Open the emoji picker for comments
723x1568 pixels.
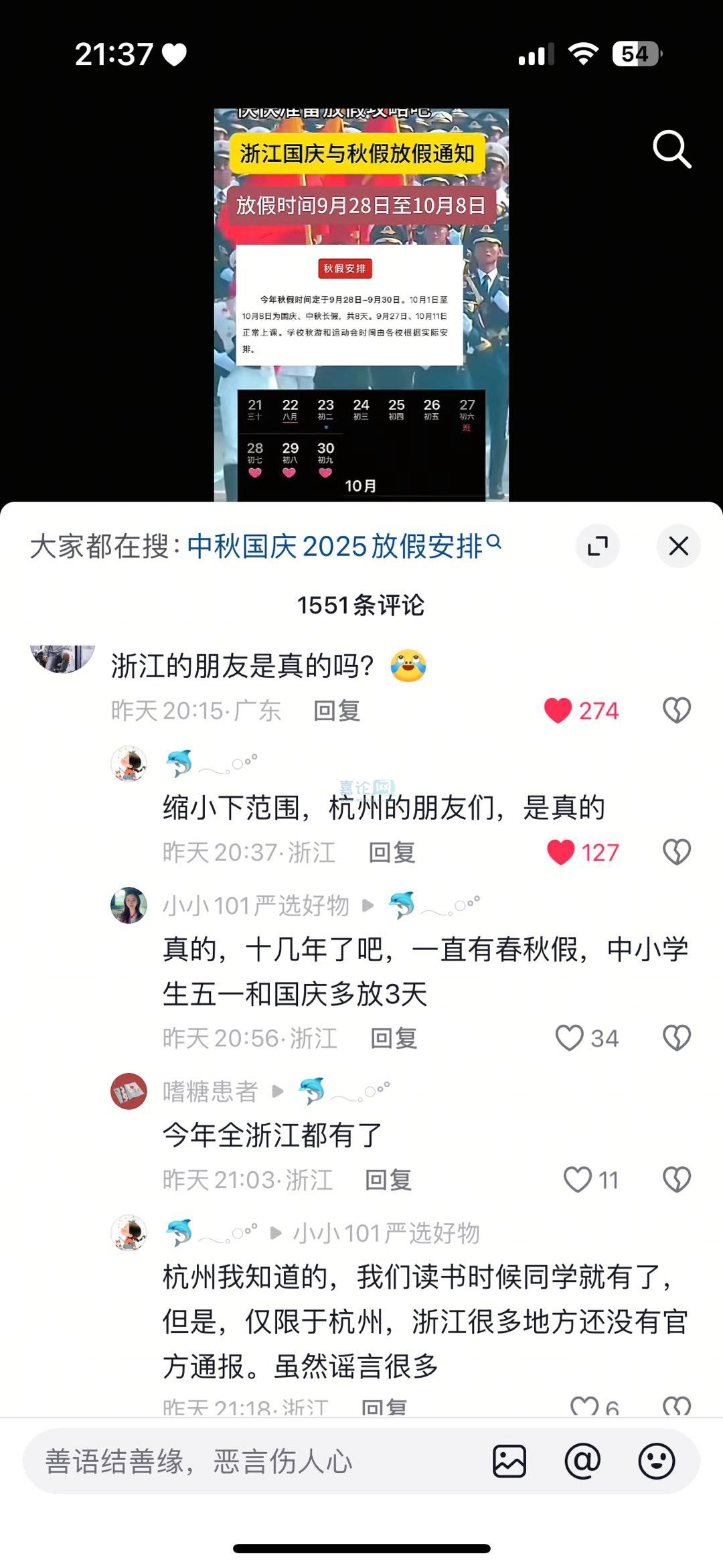[656, 1461]
